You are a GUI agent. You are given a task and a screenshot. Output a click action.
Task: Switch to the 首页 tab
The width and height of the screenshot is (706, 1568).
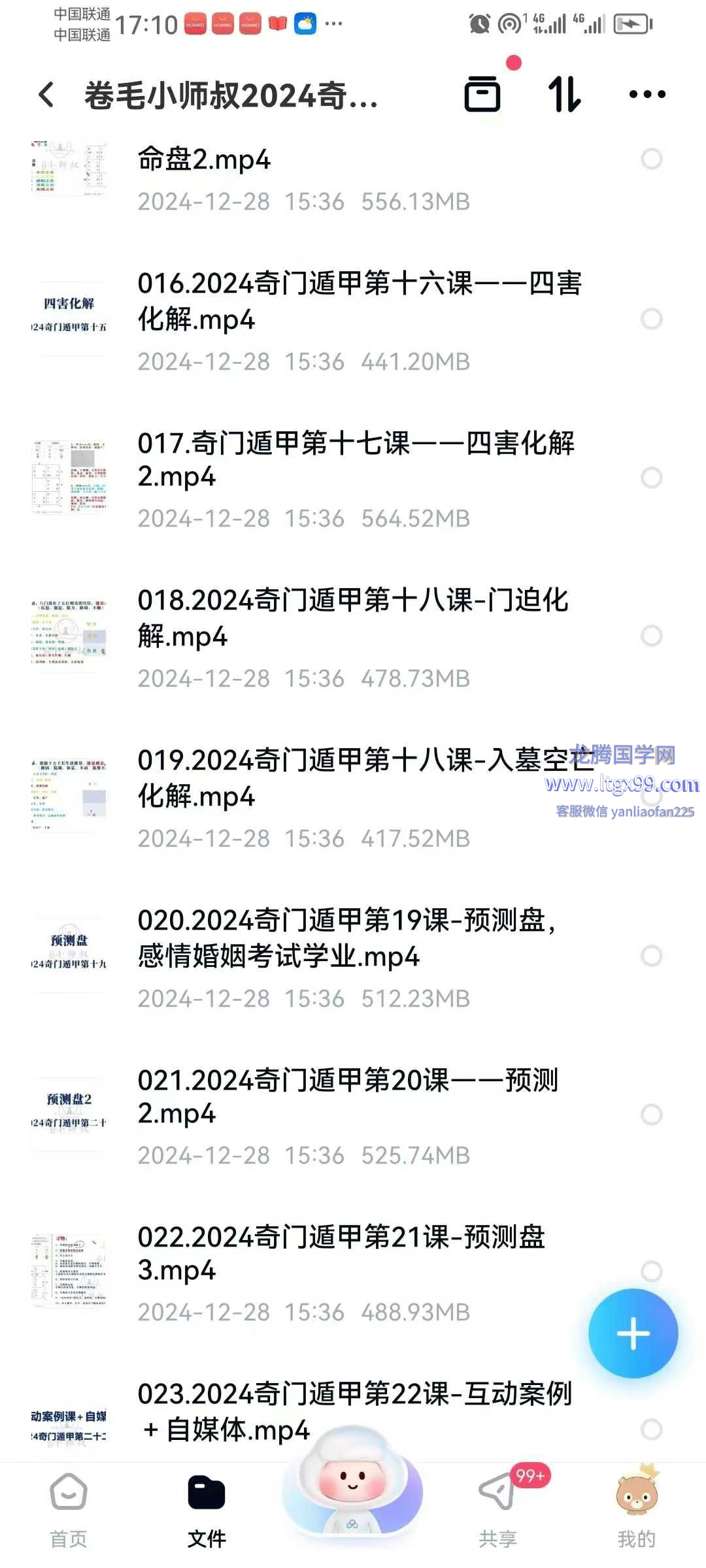pyautogui.click(x=69, y=1510)
